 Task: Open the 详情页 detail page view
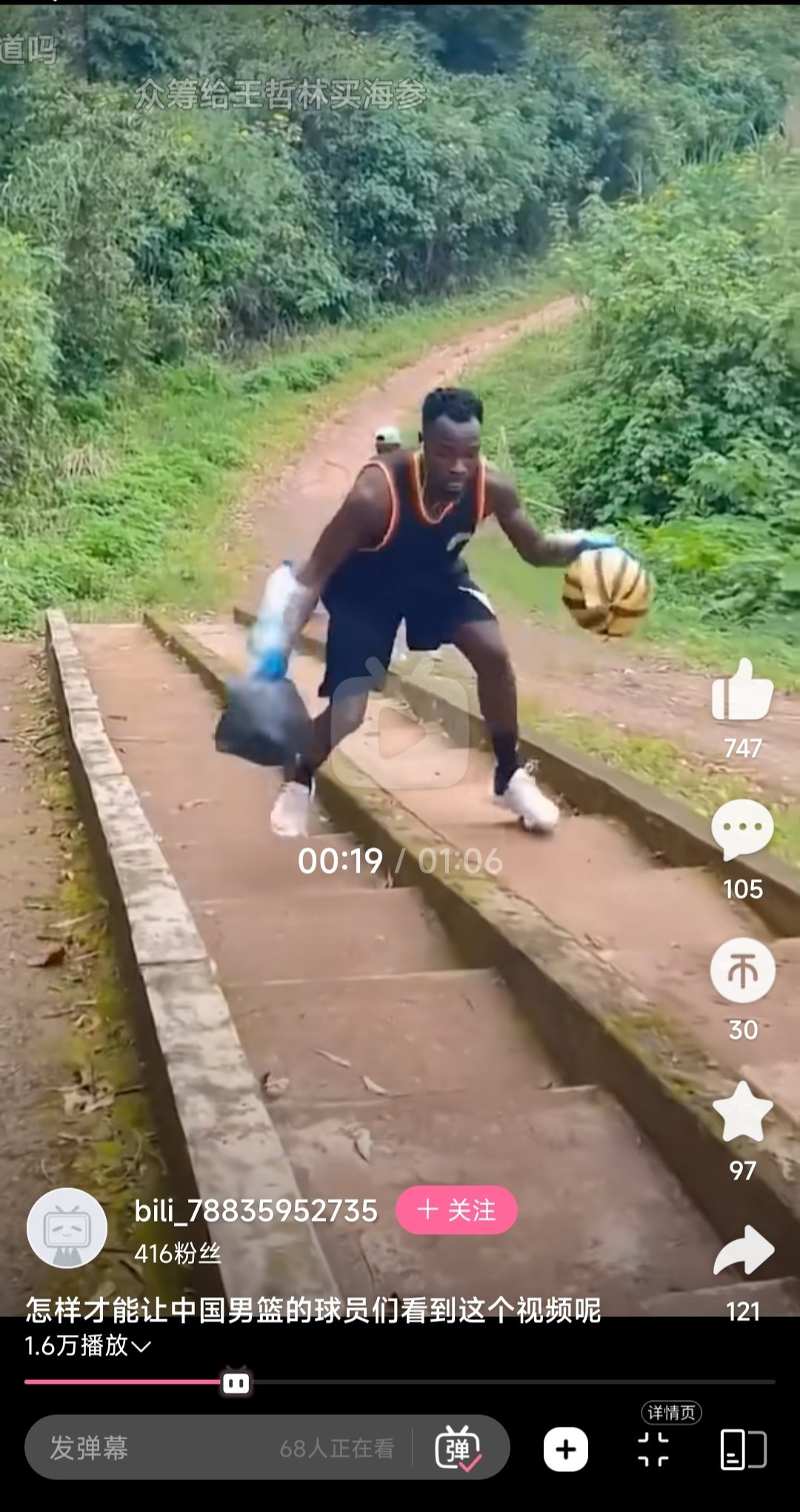coord(654,1448)
